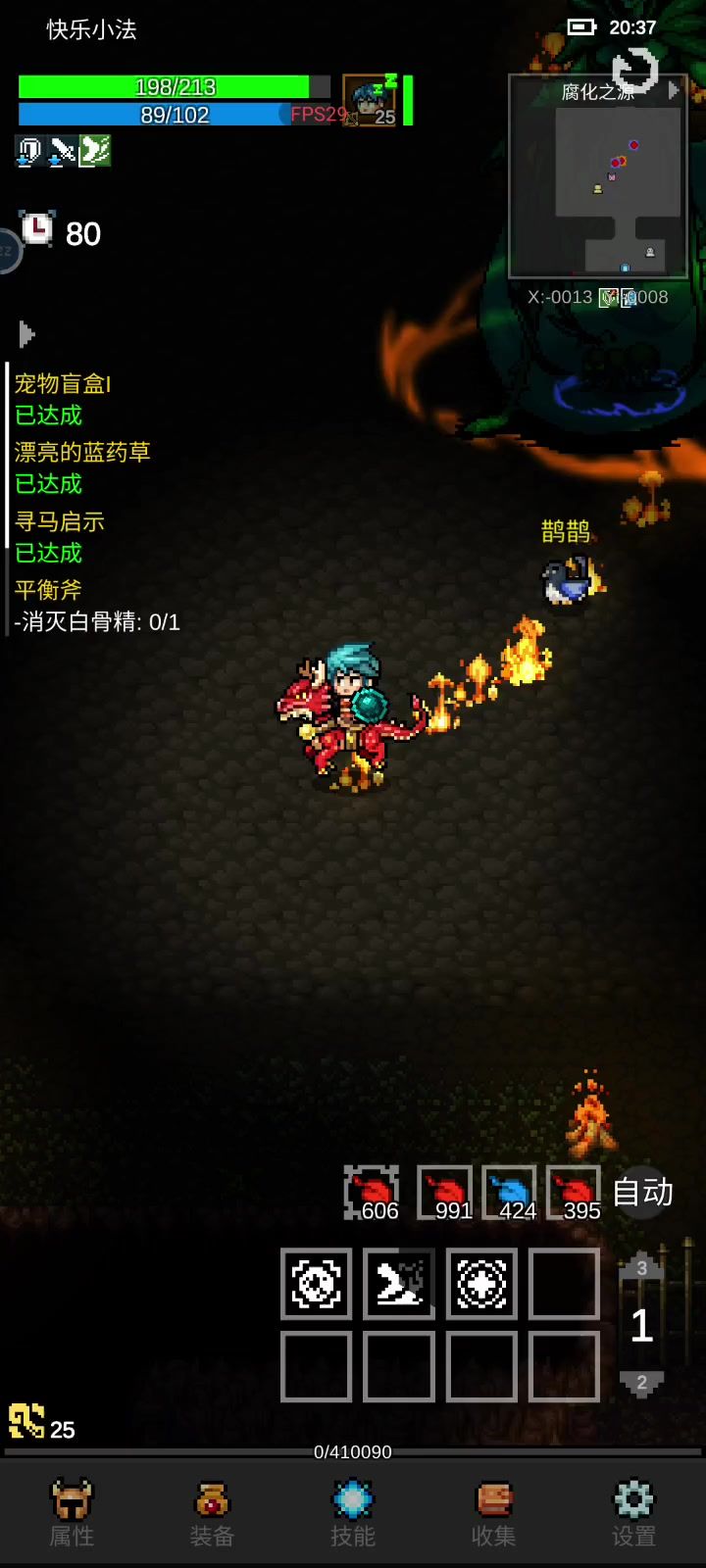Image resolution: width=706 pixels, height=1568 pixels.
Task: Use the red potion with 606 count
Action: pyautogui.click(x=372, y=1193)
